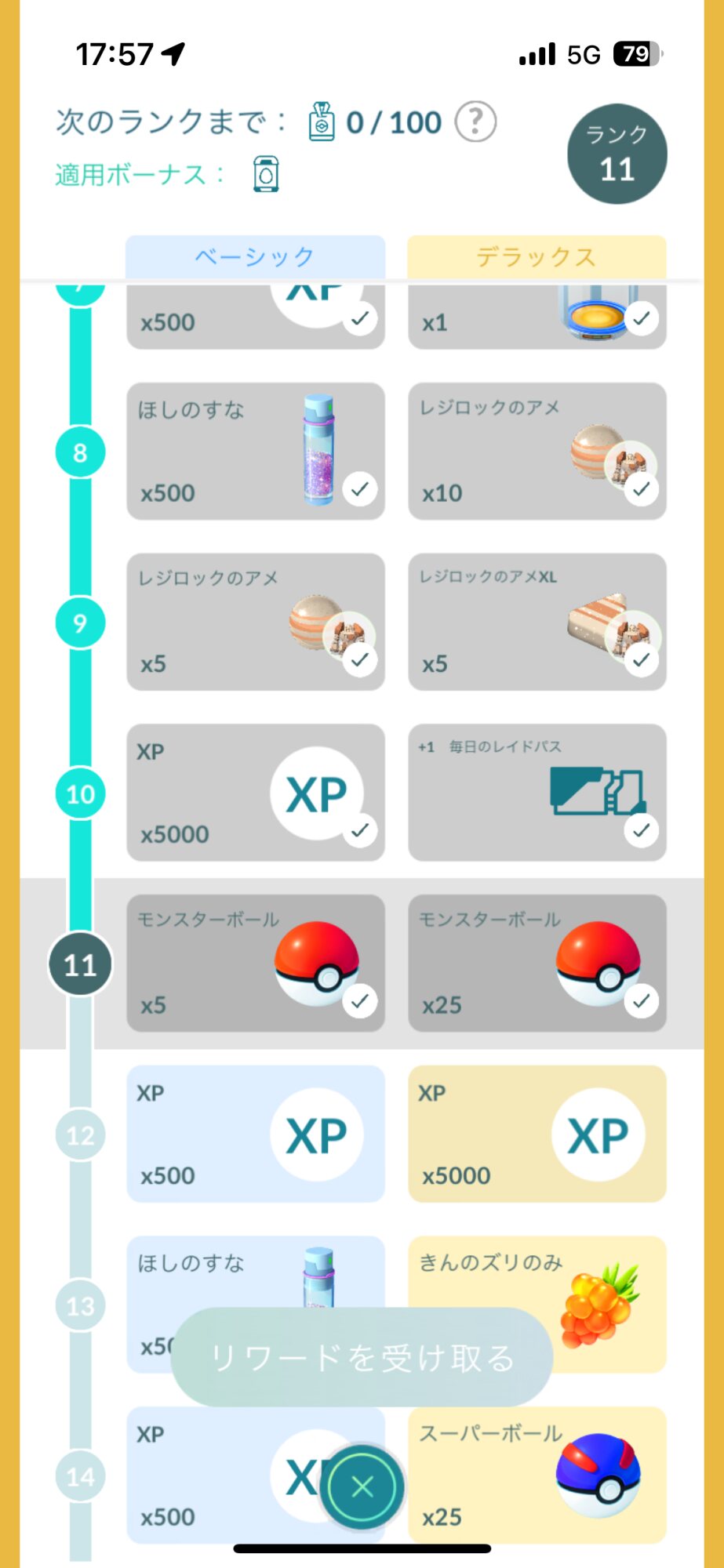Open the 毎日のレイドパス reward card
Image resolution: width=724 pixels, height=1568 pixels.
point(537,793)
